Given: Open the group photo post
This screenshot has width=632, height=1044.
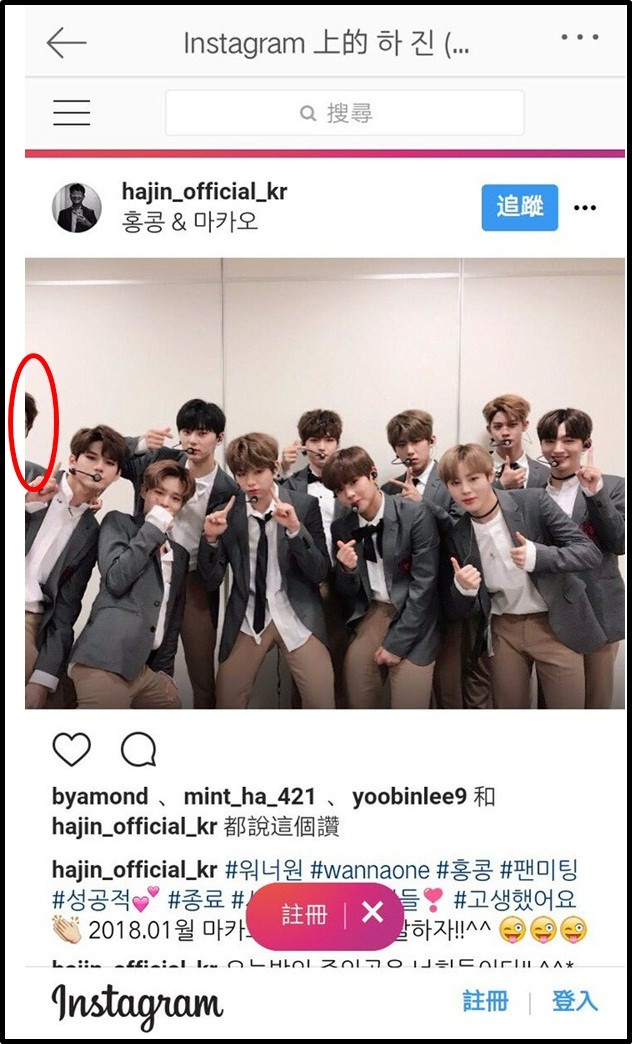Looking at the screenshot, I should click(x=325, y=484).
